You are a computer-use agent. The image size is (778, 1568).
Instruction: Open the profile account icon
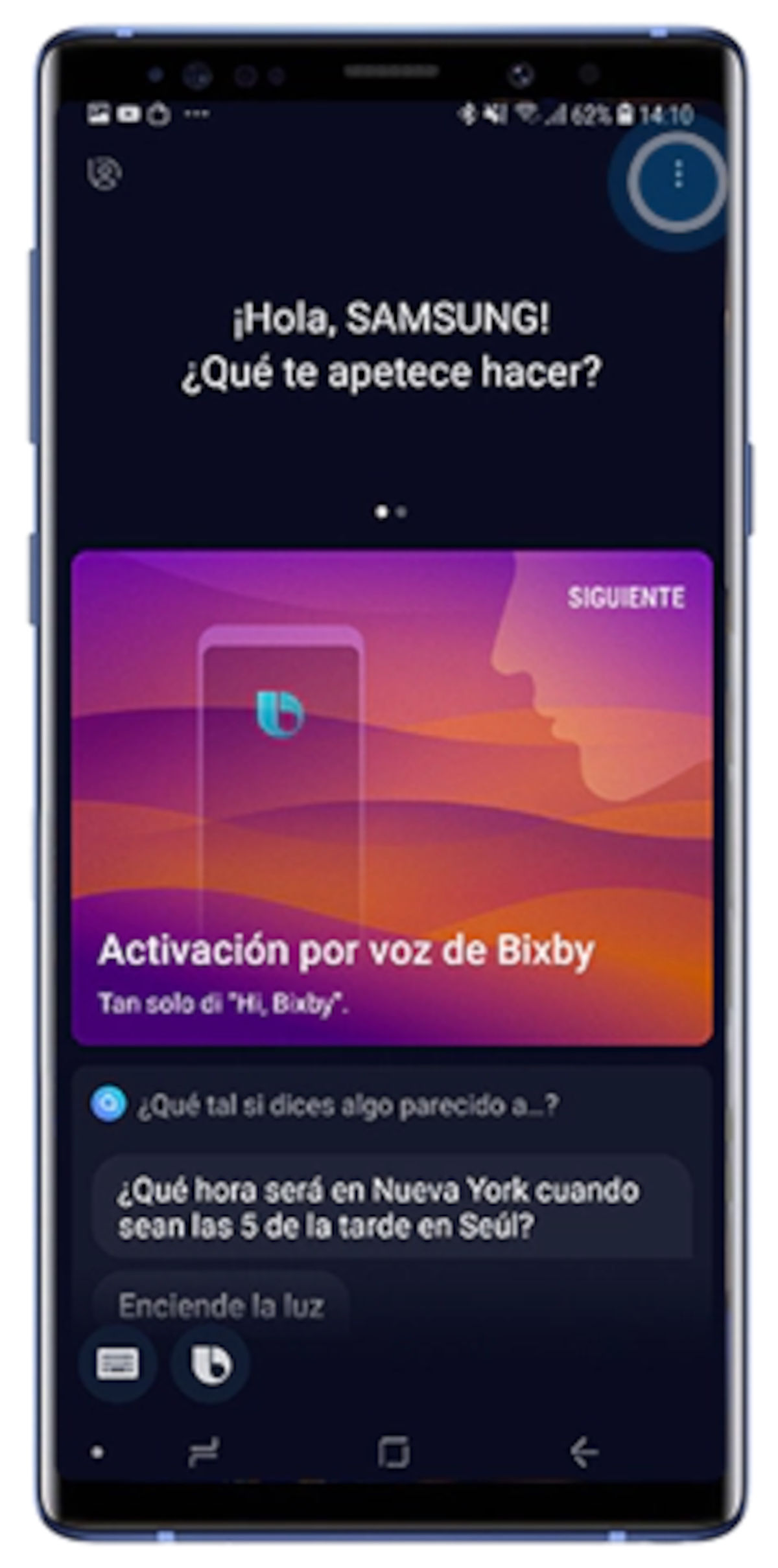click(104, 173)
